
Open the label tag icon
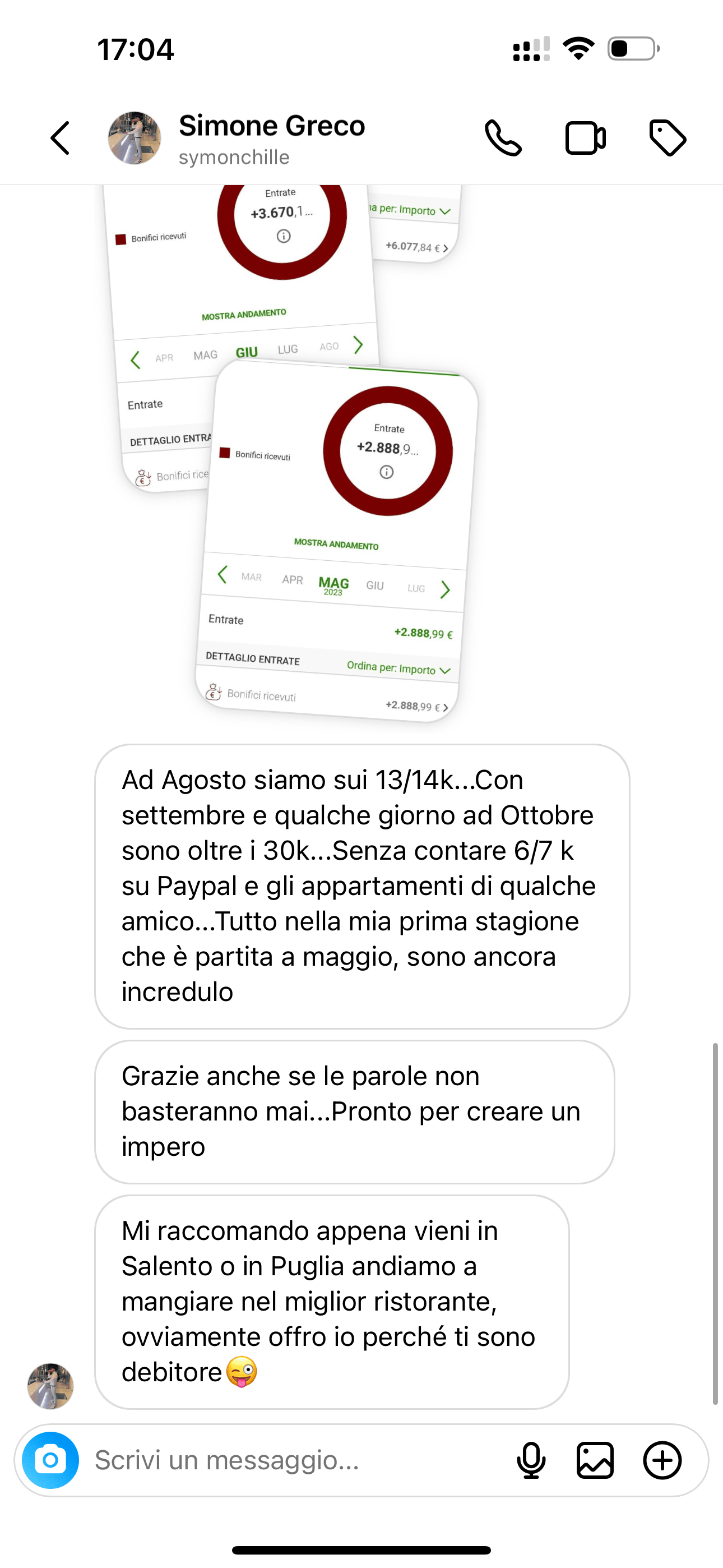click(x=668, y=138)
